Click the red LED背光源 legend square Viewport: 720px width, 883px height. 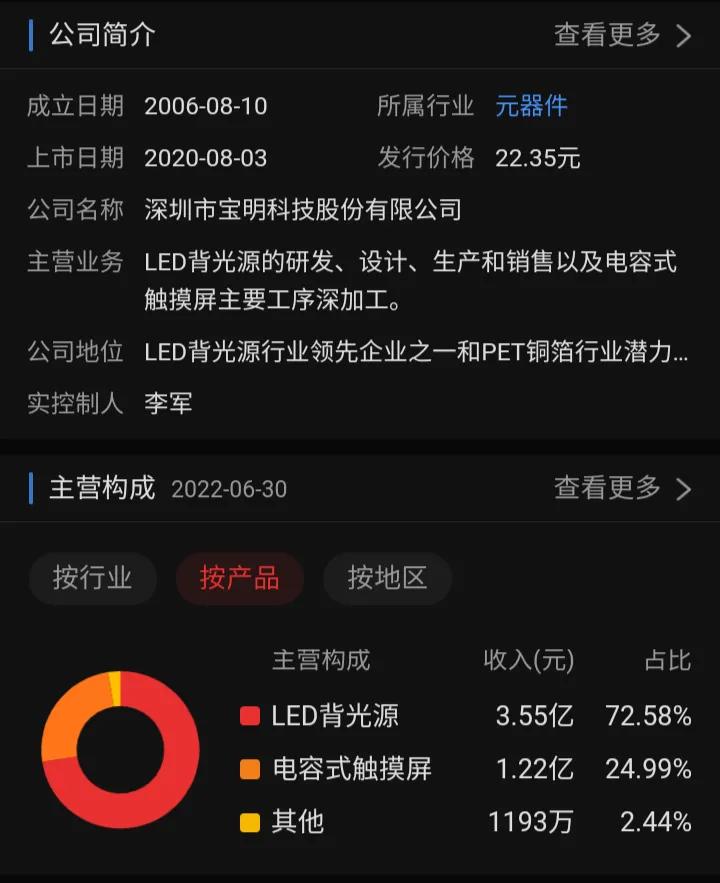tap(250, 715)
